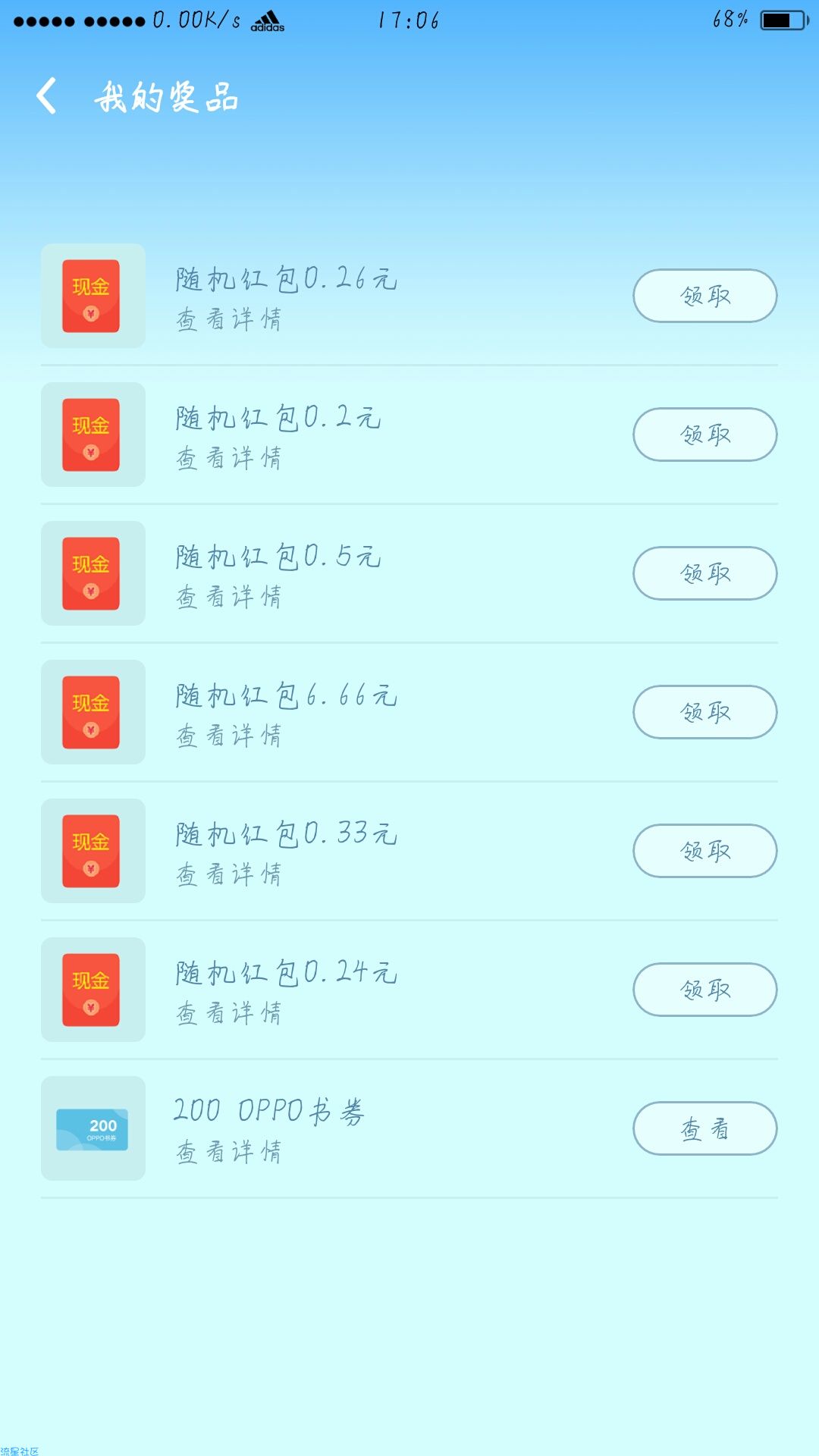
Task: Open the 随机红包0.5元 prize row
Action: coord(409,573)
